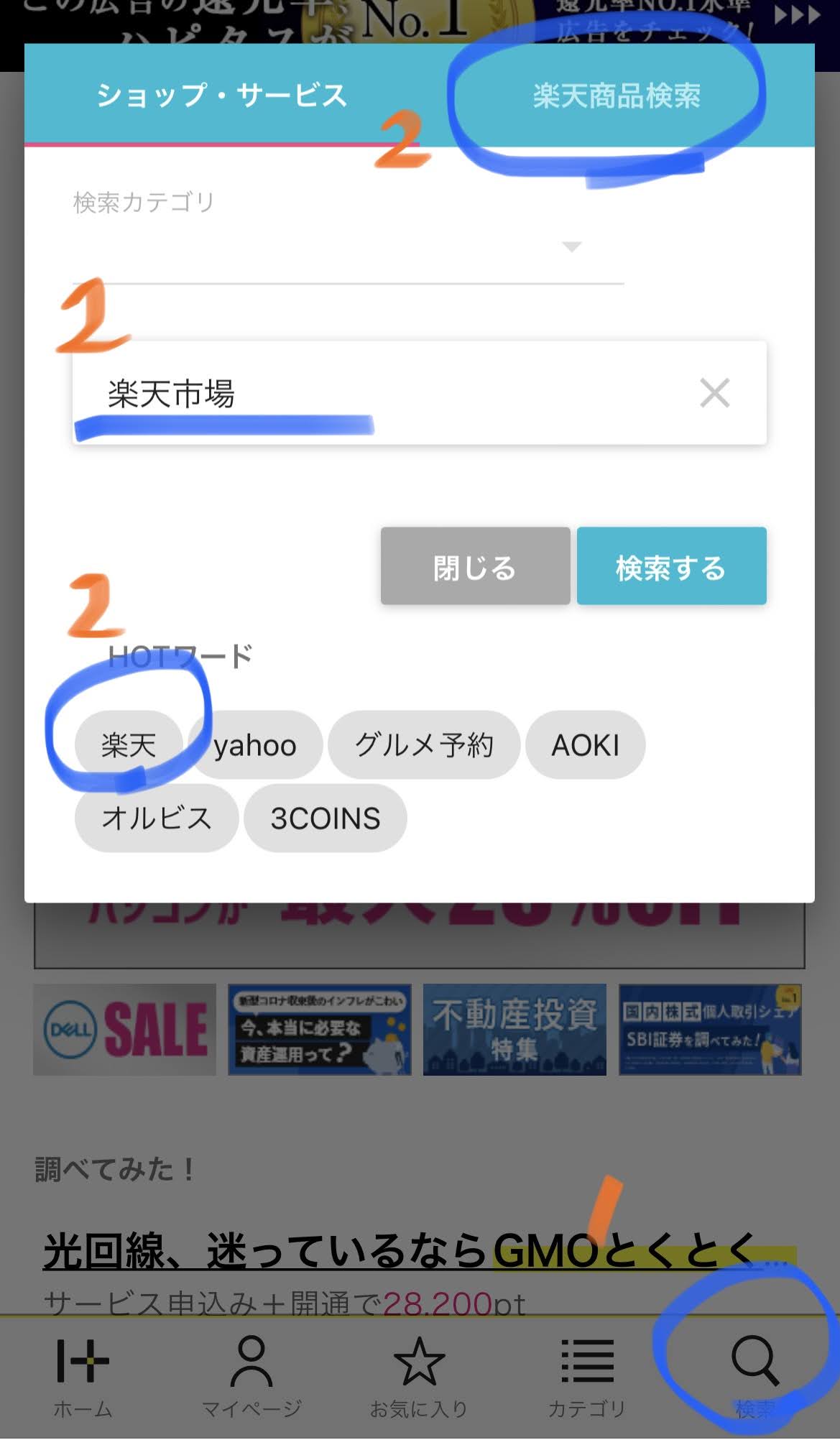Go to the ホーム tab
This screenshot has height=1440, width=840.
tap(83, 1378)
